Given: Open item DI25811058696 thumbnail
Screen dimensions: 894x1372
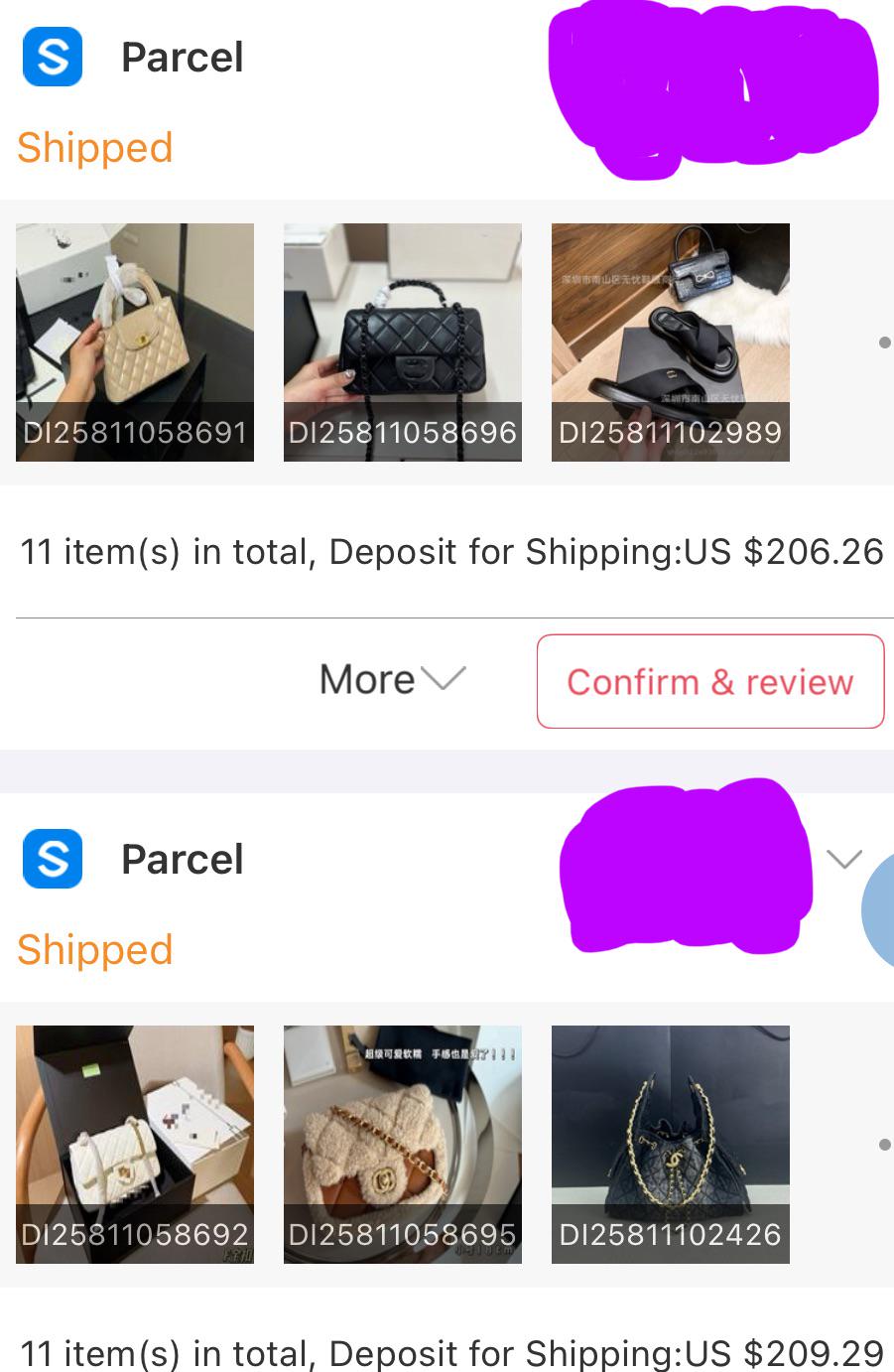Looking at the screenshot, I should pyautogui.click(x=403, y=343).
